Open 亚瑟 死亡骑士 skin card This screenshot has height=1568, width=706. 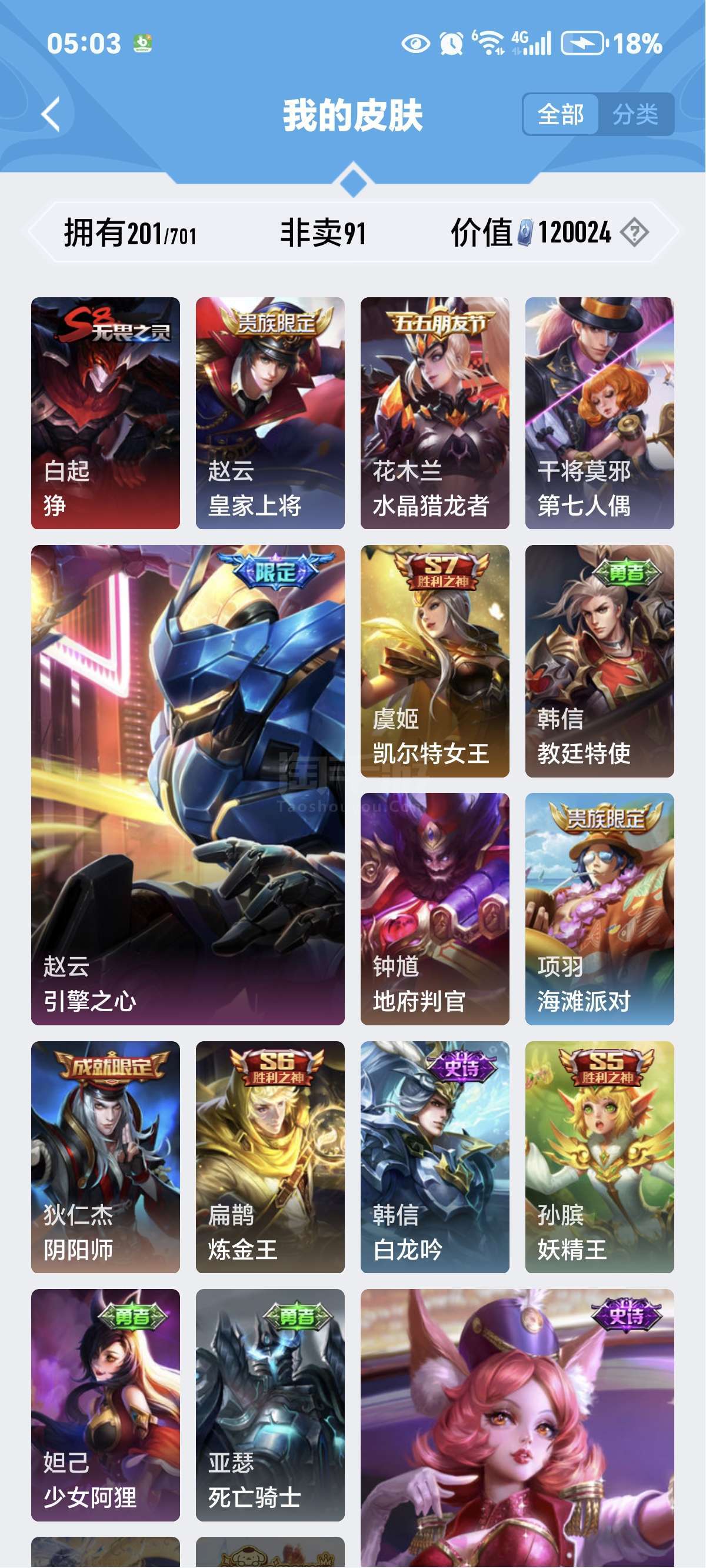click(269, 1404)
